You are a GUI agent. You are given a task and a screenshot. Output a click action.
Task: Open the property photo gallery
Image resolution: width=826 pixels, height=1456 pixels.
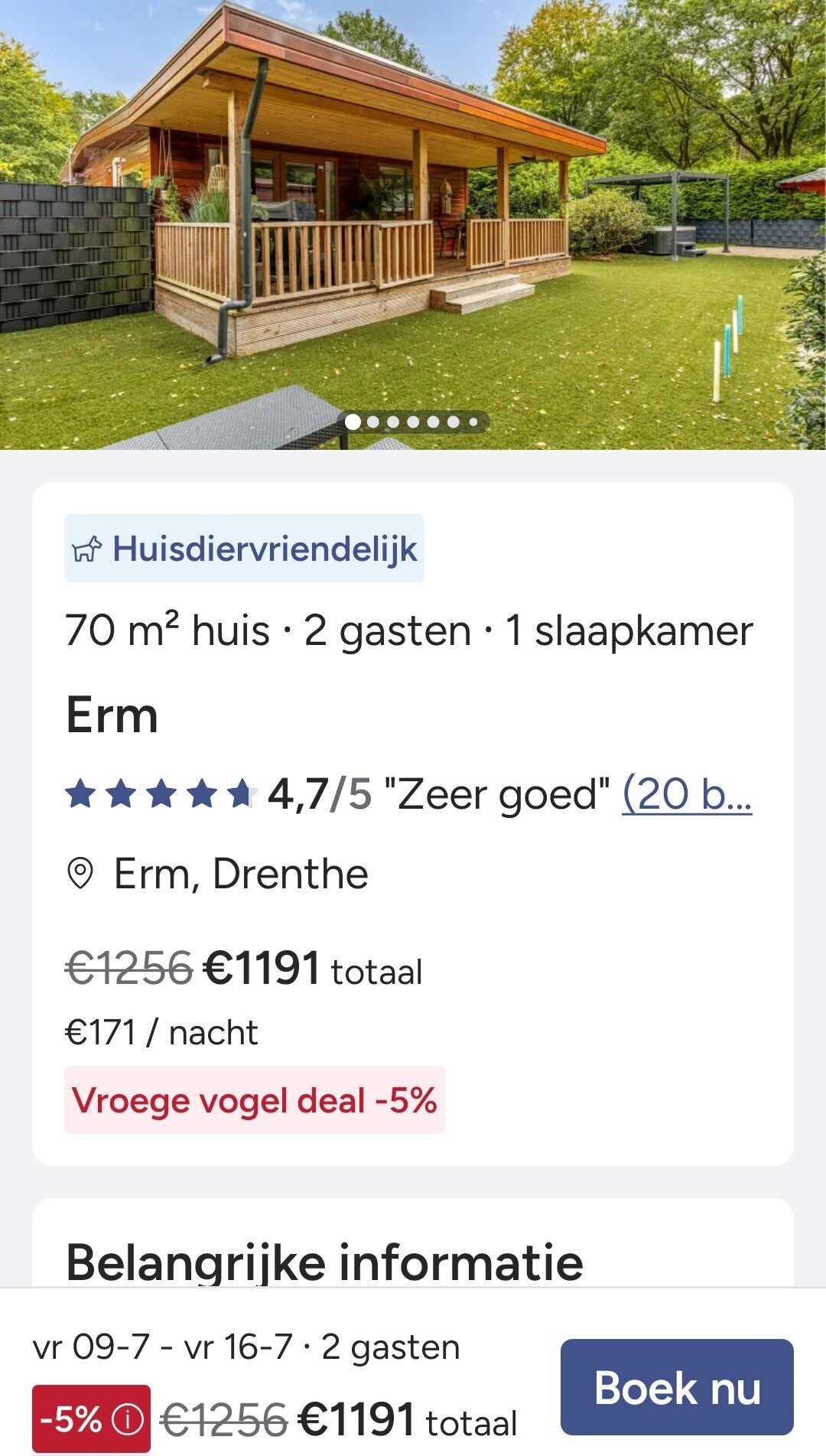coord(413,225)
